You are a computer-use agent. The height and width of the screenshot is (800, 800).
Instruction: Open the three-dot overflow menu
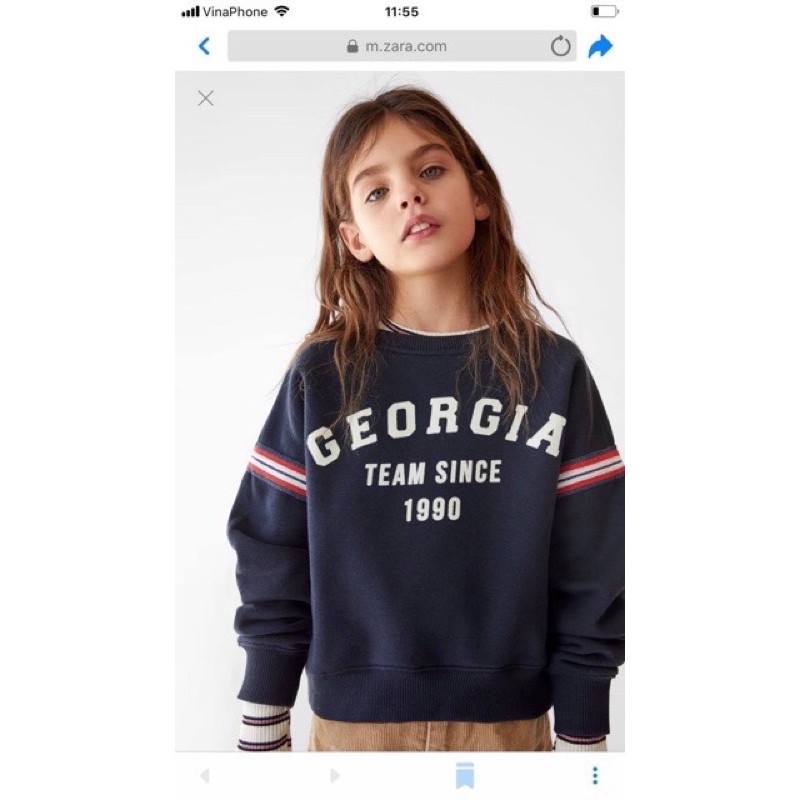tap(595, 775)
